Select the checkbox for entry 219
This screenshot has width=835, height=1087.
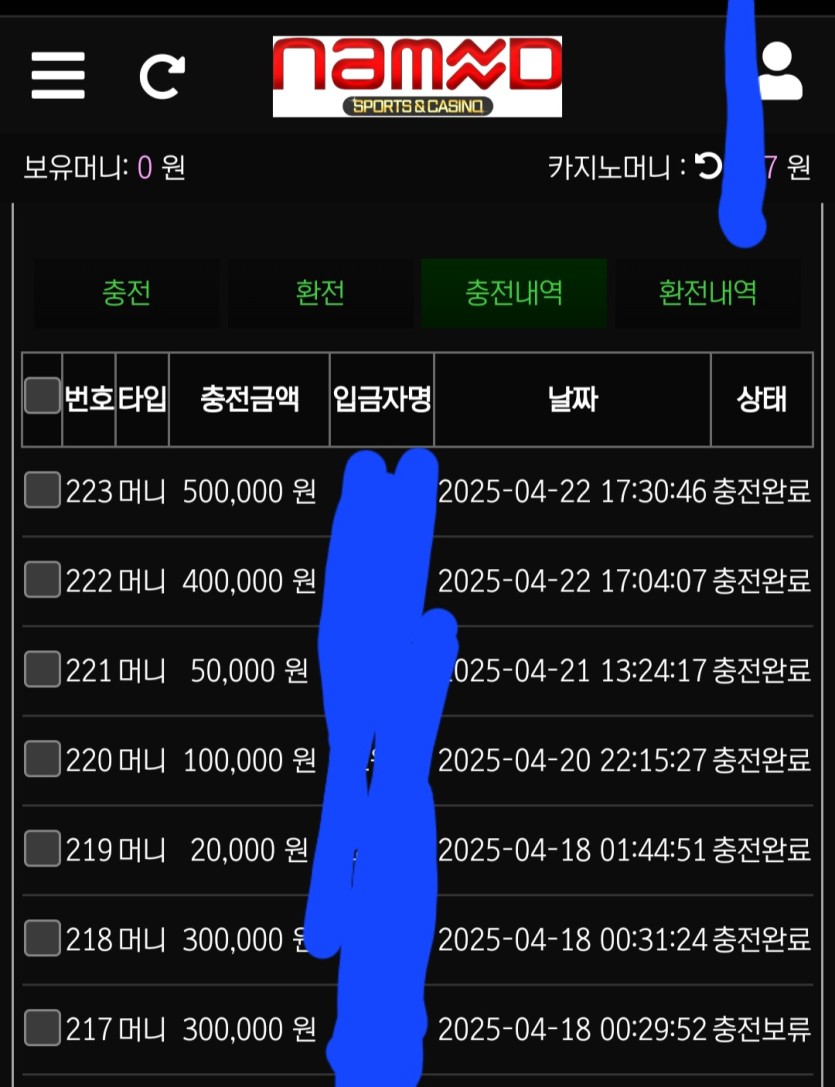coord(42,848)
